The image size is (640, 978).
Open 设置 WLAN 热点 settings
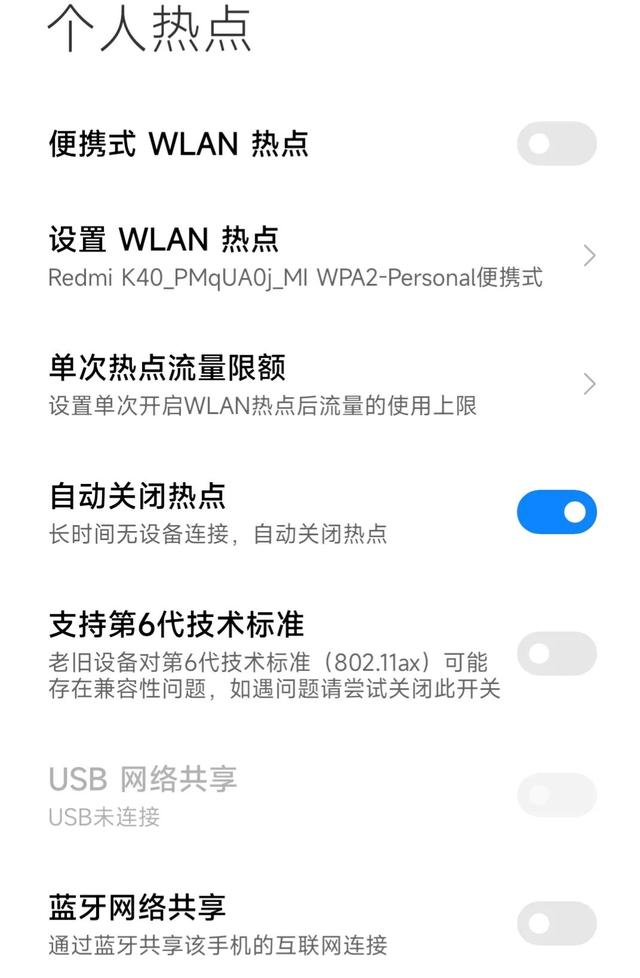pyautogui.click(x=320, y=256)
